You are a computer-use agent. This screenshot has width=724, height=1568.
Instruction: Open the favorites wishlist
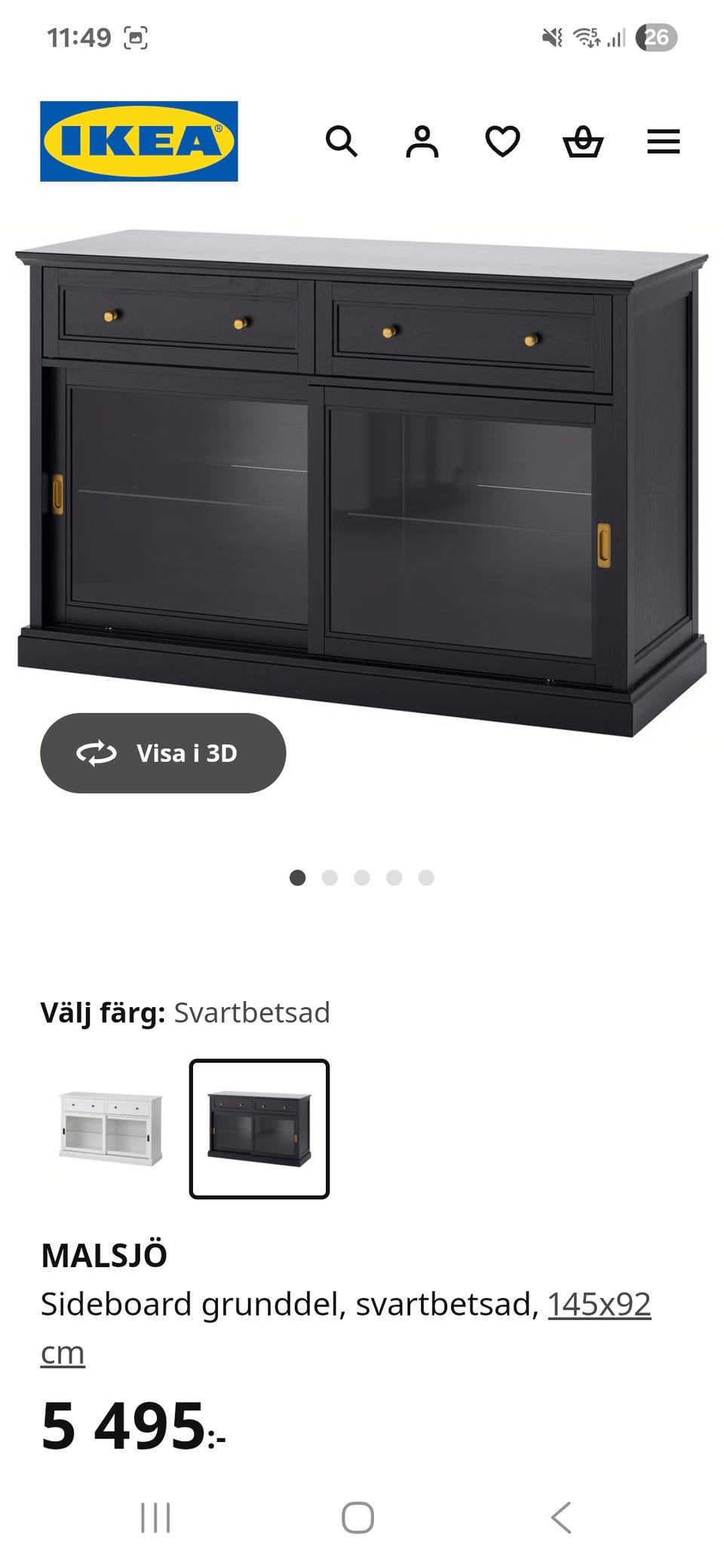[x=505, y=142]
